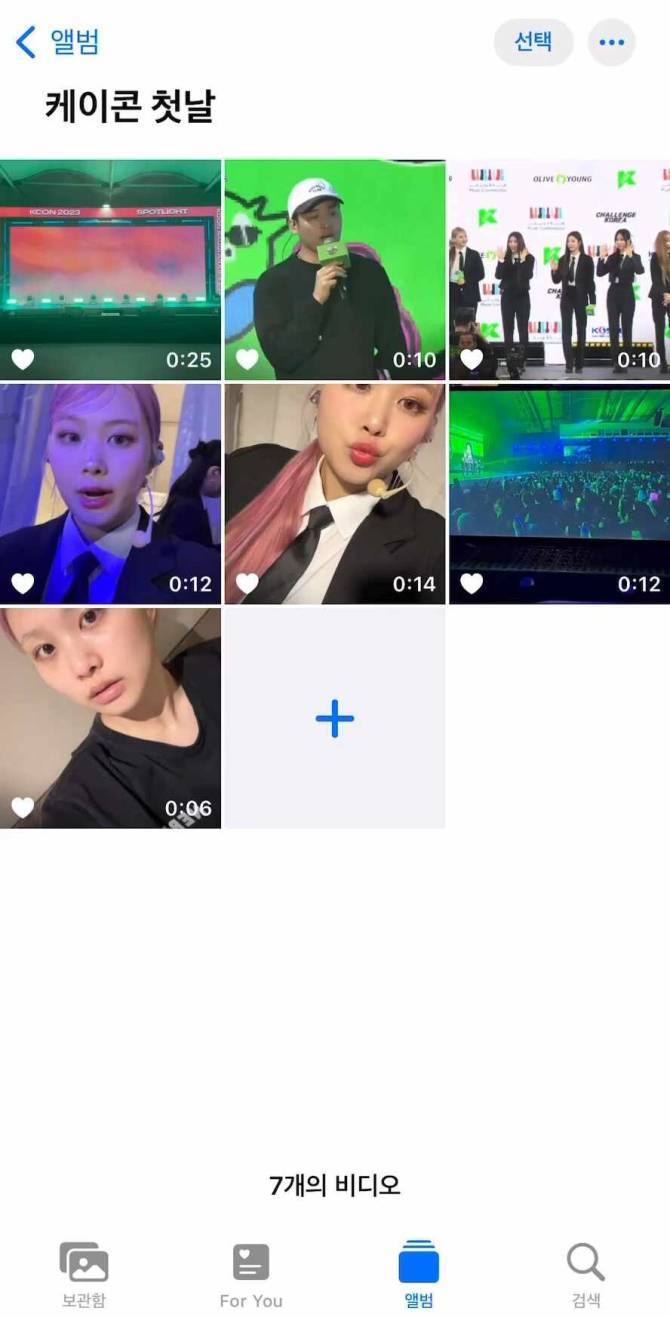Open the 0:10 group photo-wall video
The width and height of the screenshot is (670, 1317).
coord(559,269)
